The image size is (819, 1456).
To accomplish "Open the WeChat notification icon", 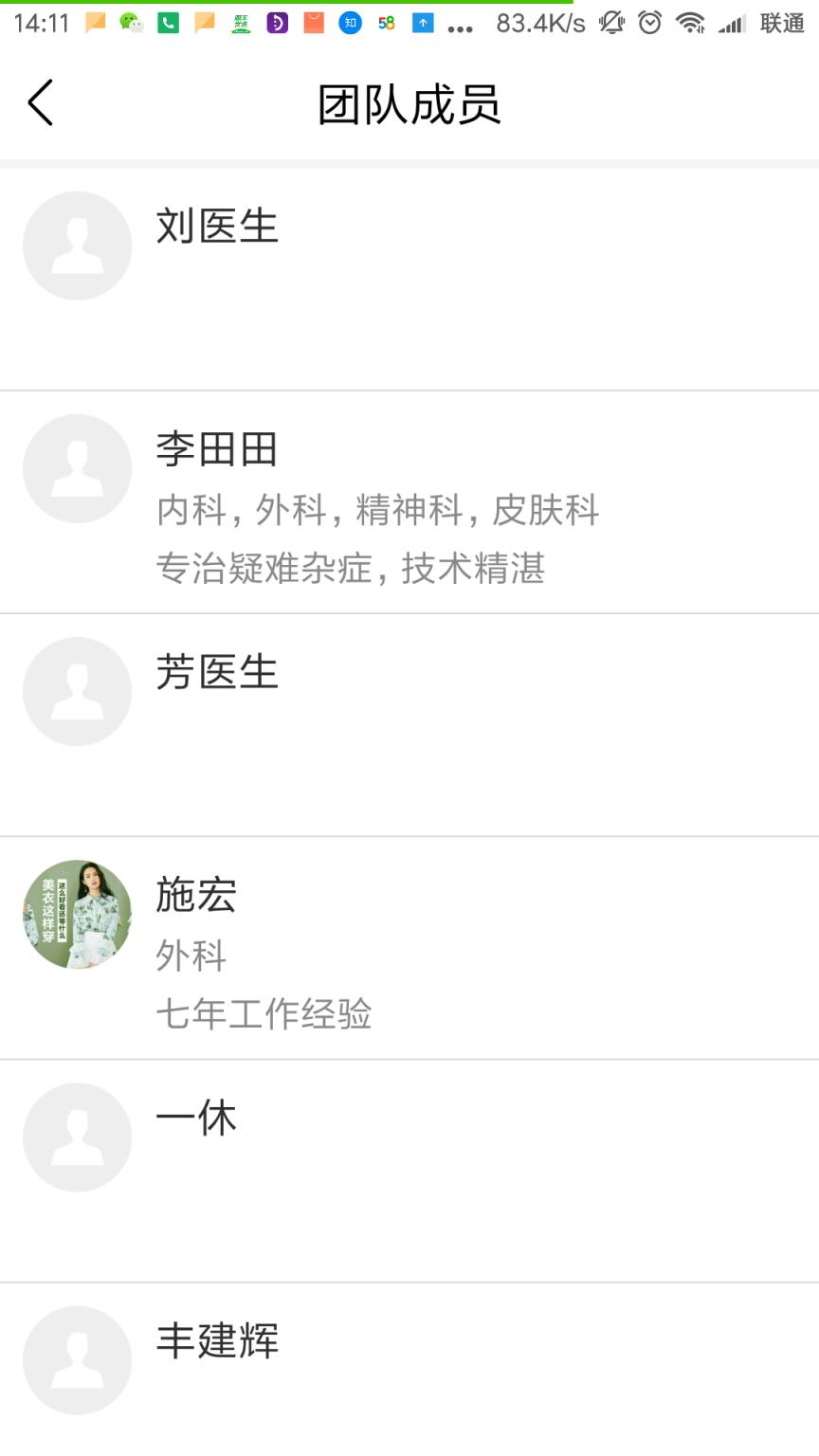I will click(132, 24).
